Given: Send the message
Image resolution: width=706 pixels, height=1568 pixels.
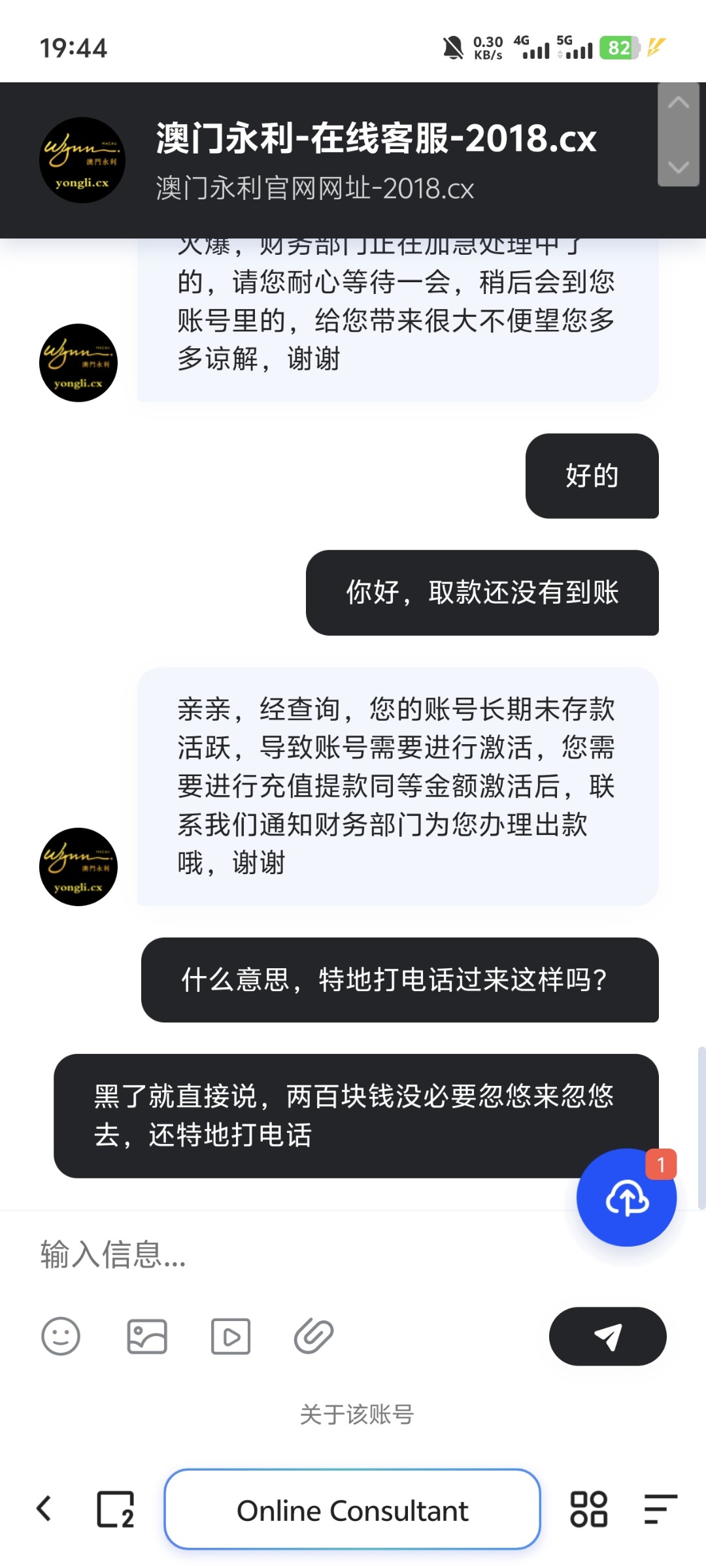Looking at the screenshot, I should (x=607, y=1336).
